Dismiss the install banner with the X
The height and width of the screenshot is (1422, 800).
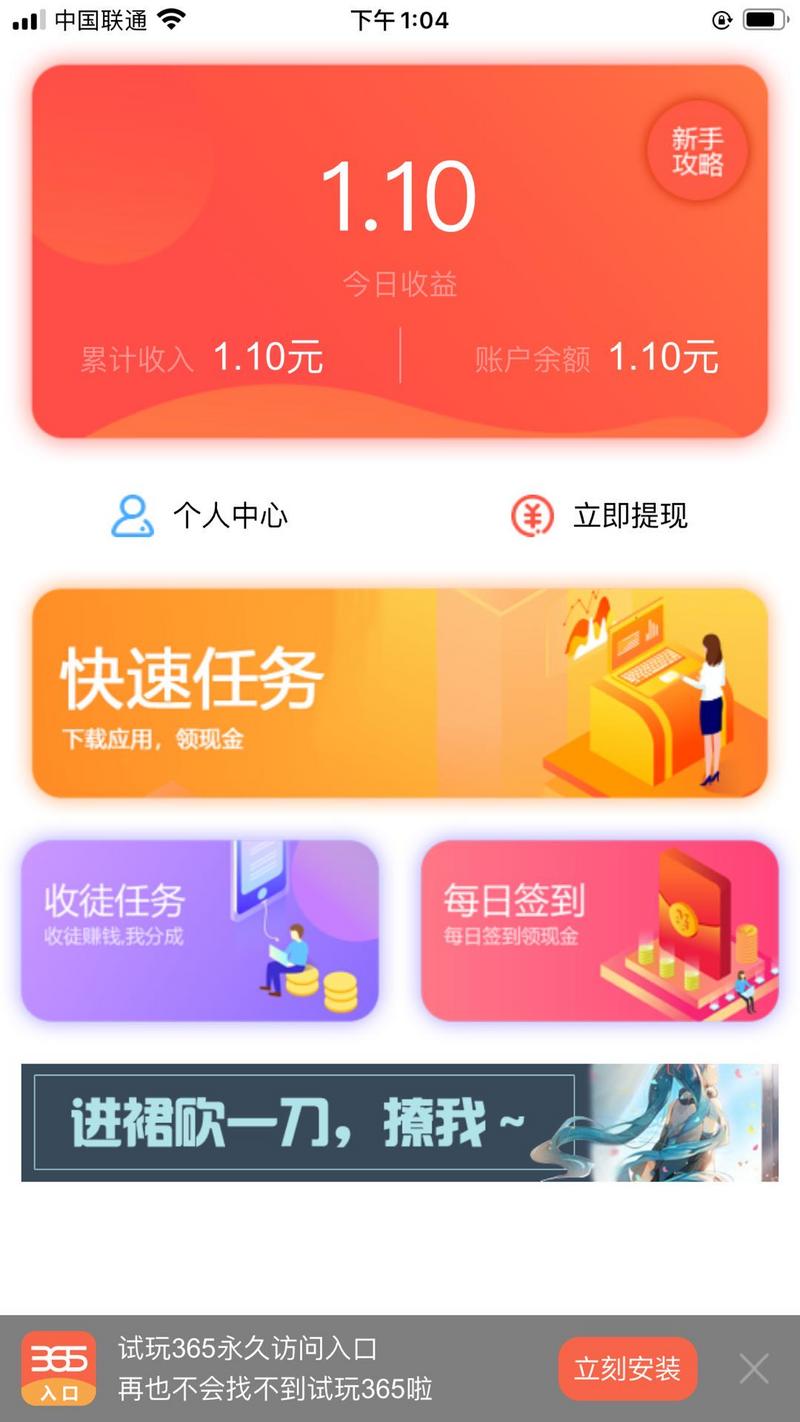[755, 1367]
